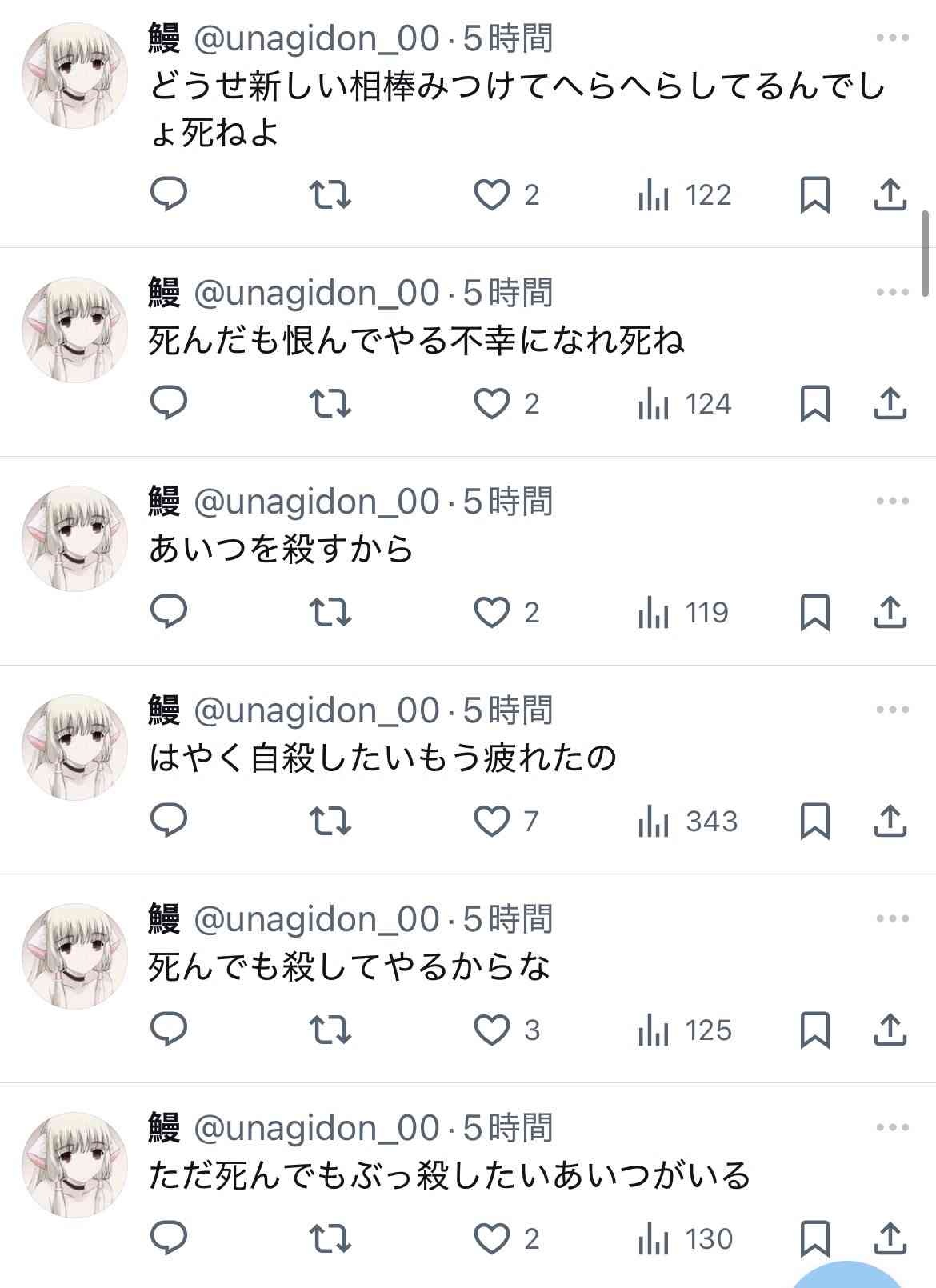Reply to the tweet 死んでも殺してやるからな
936x1288 pixels.
[x=169, y=1030]
